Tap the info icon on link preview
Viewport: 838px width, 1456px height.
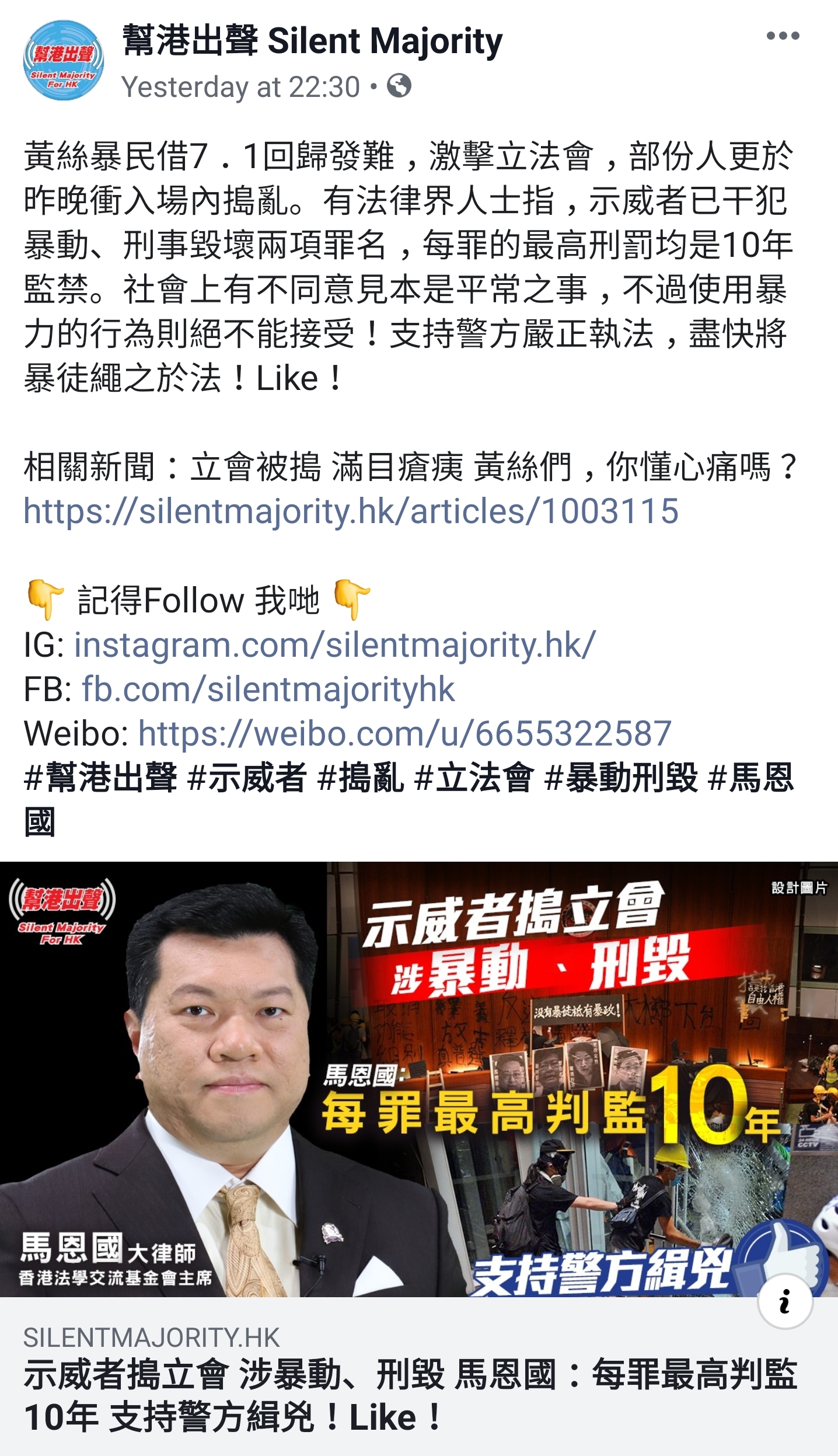point(784,1301)
